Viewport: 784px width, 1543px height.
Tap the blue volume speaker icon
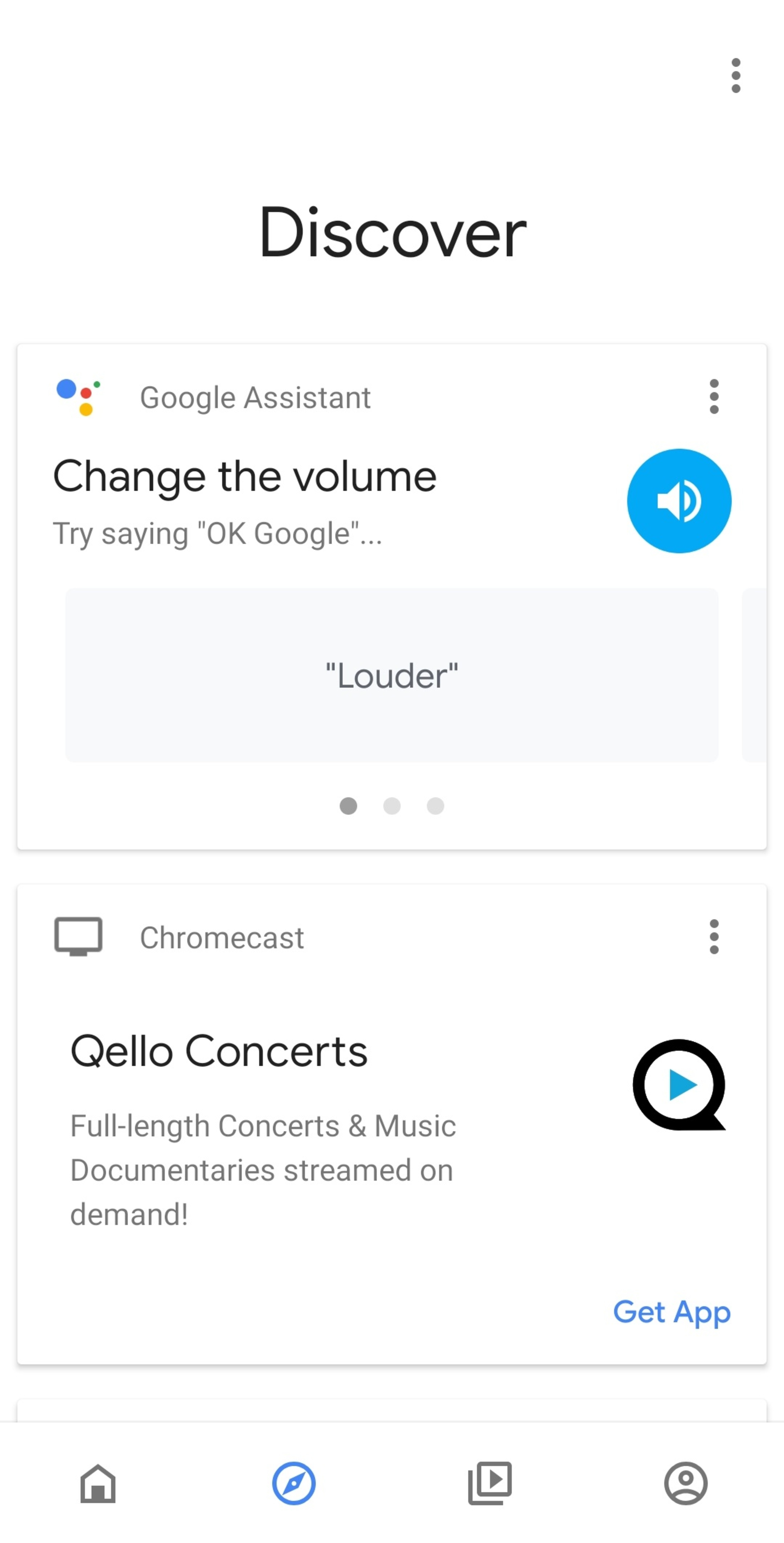(679, 501)
